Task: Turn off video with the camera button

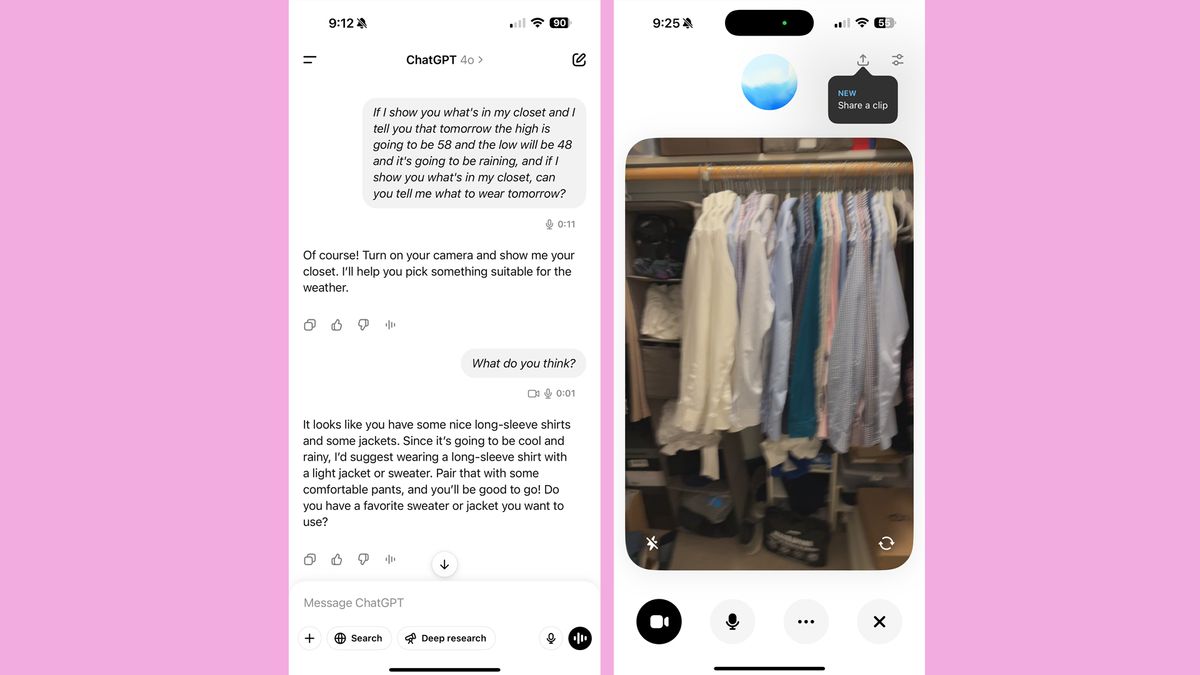Action: 659,622
